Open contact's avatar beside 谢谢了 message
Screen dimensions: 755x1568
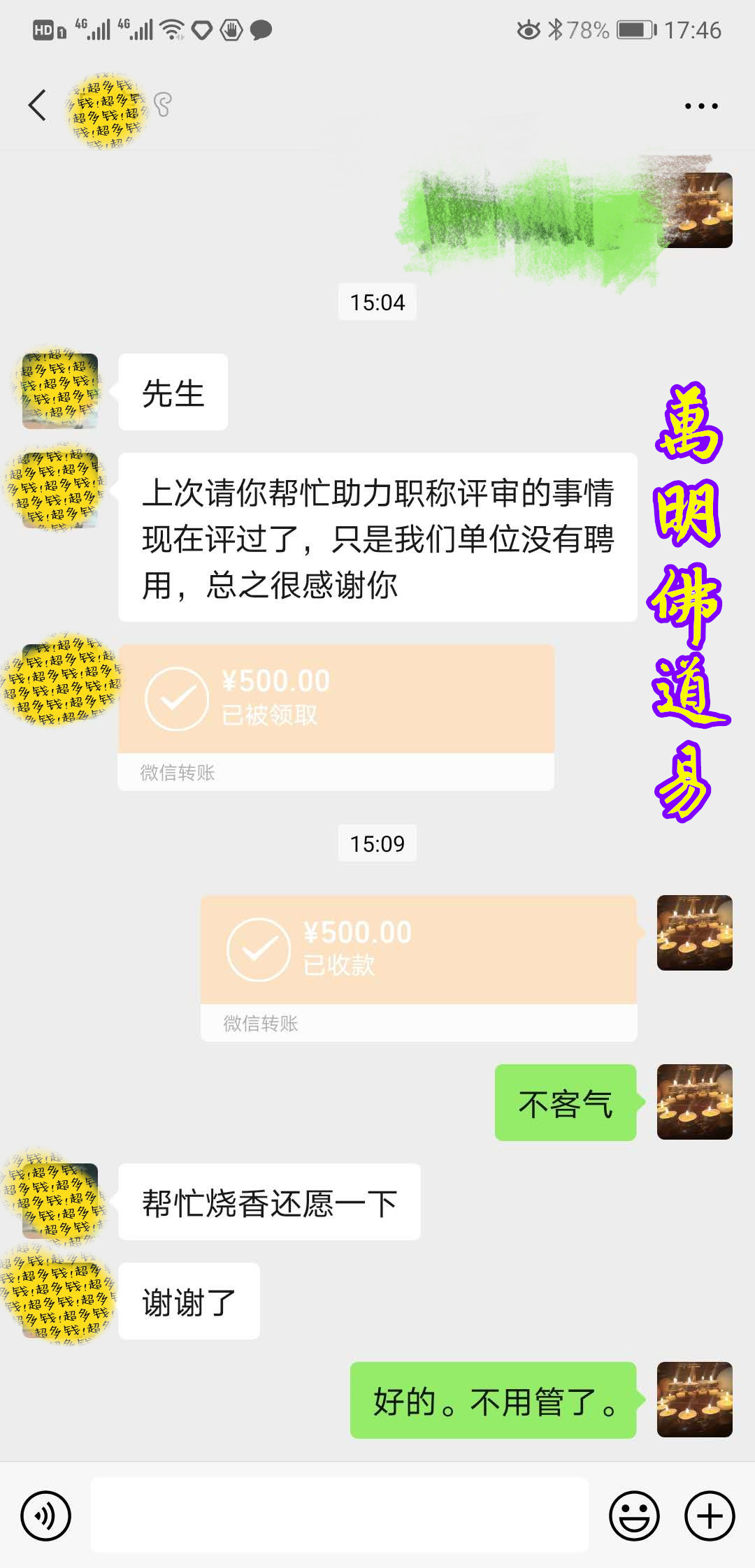tap(60, 1301)
